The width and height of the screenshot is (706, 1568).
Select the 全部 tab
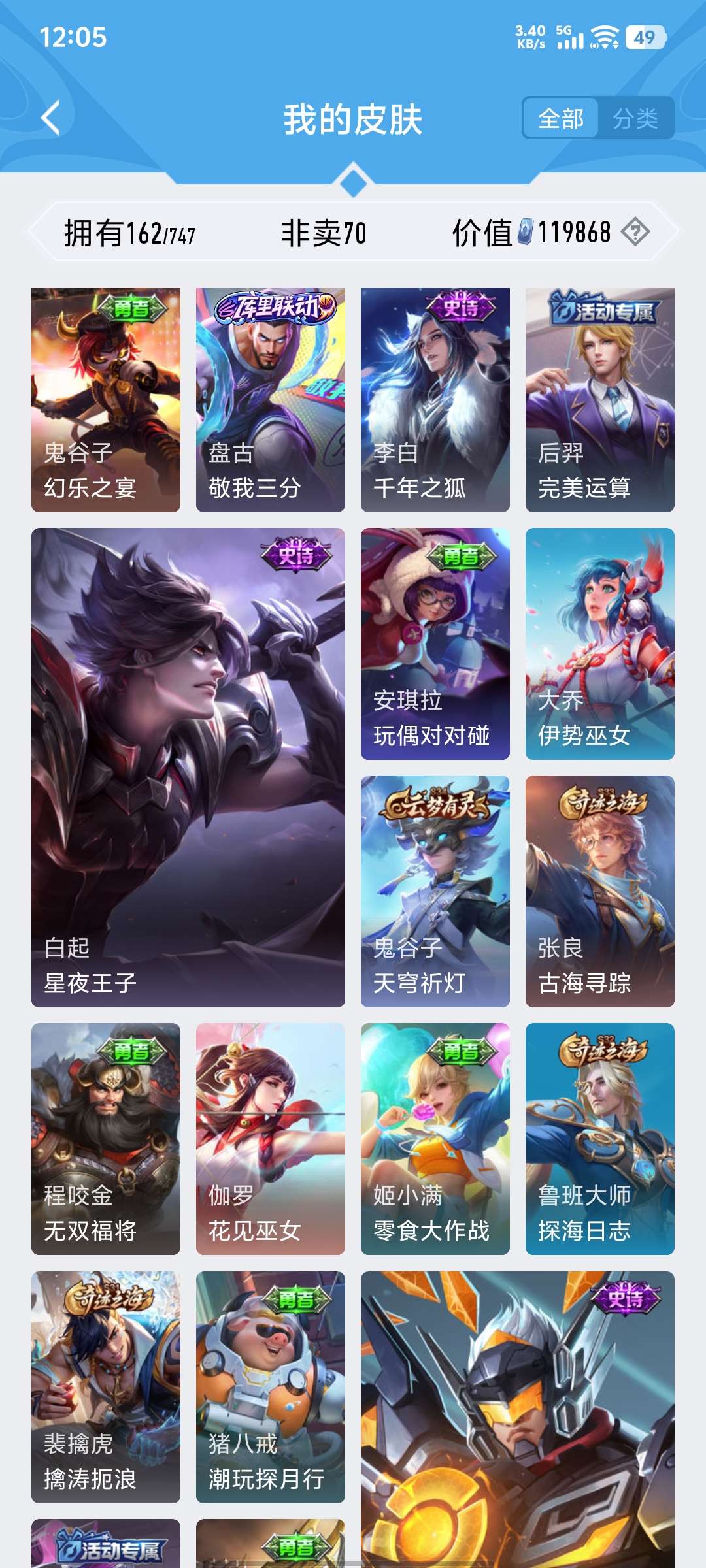pos(560,118)
